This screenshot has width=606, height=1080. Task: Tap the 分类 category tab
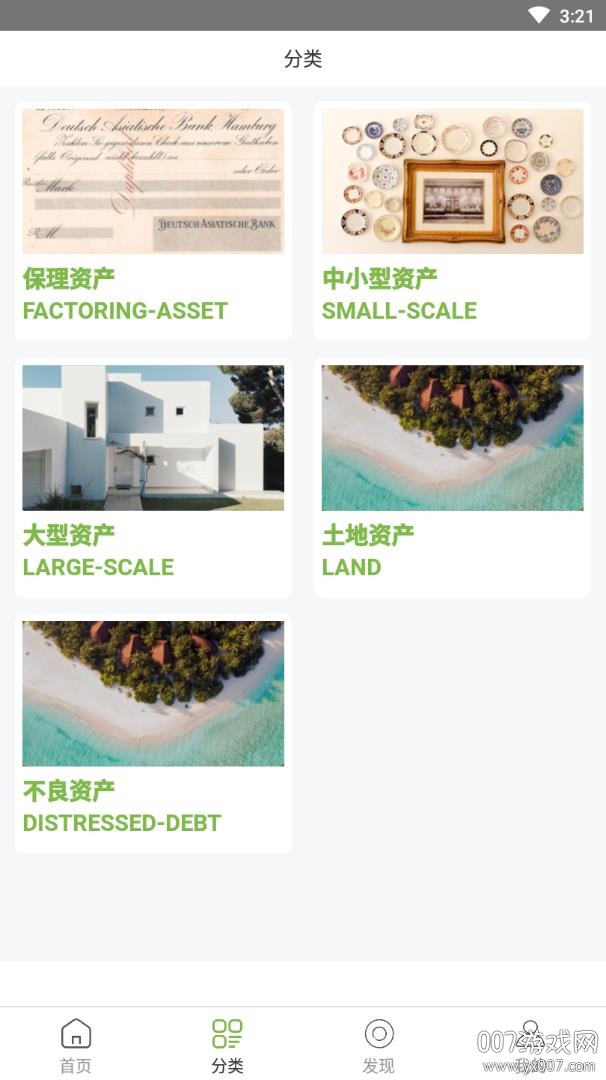pos(227,1045)
